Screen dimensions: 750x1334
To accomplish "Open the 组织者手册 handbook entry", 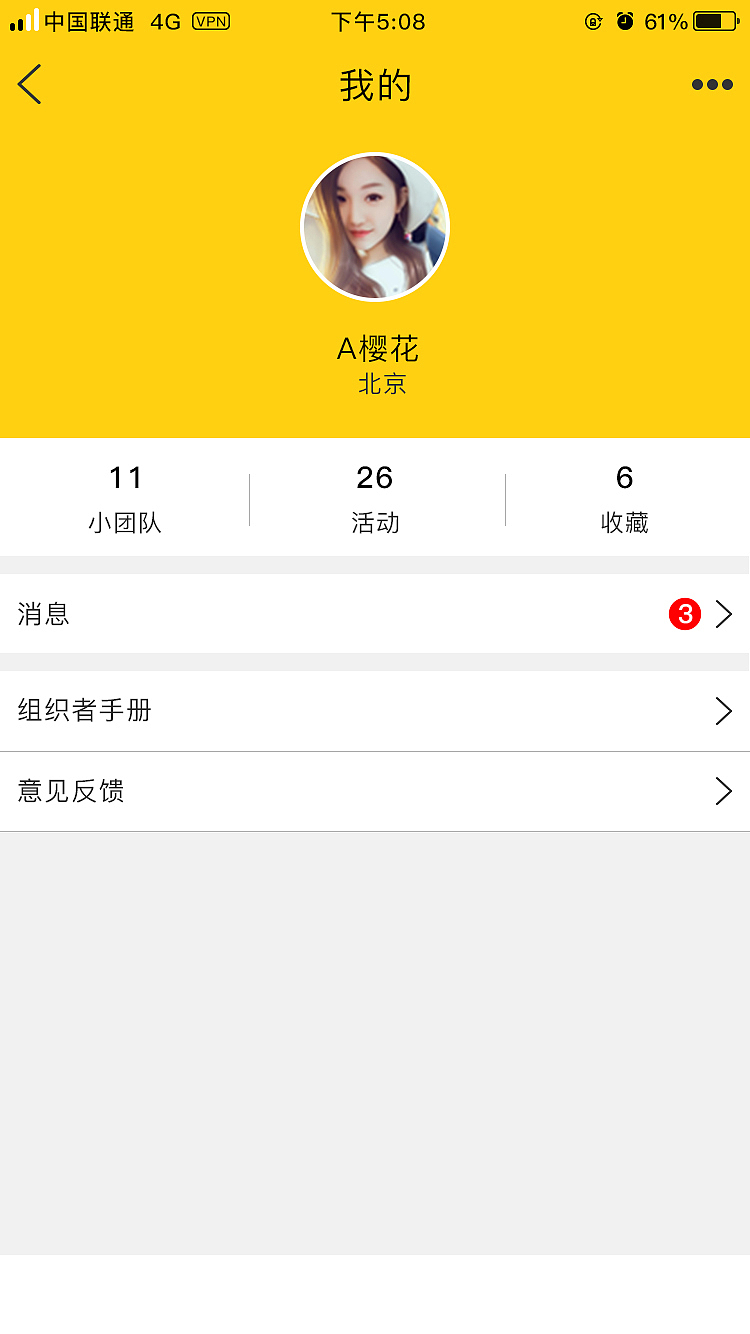I will [84, 711].
